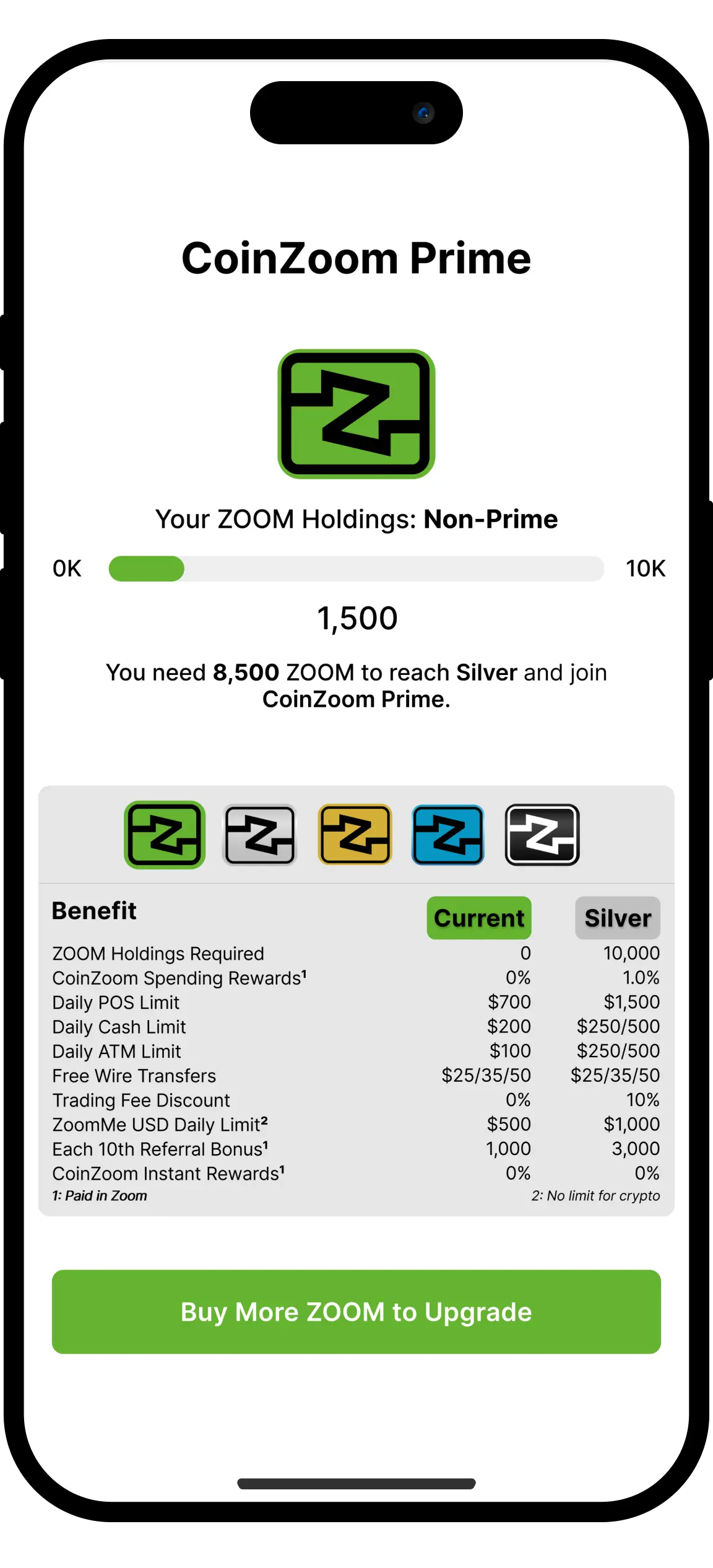Tap the green Current column button
The height and width of the screenshot is (1568, 713).
click(x=479, y=918)
